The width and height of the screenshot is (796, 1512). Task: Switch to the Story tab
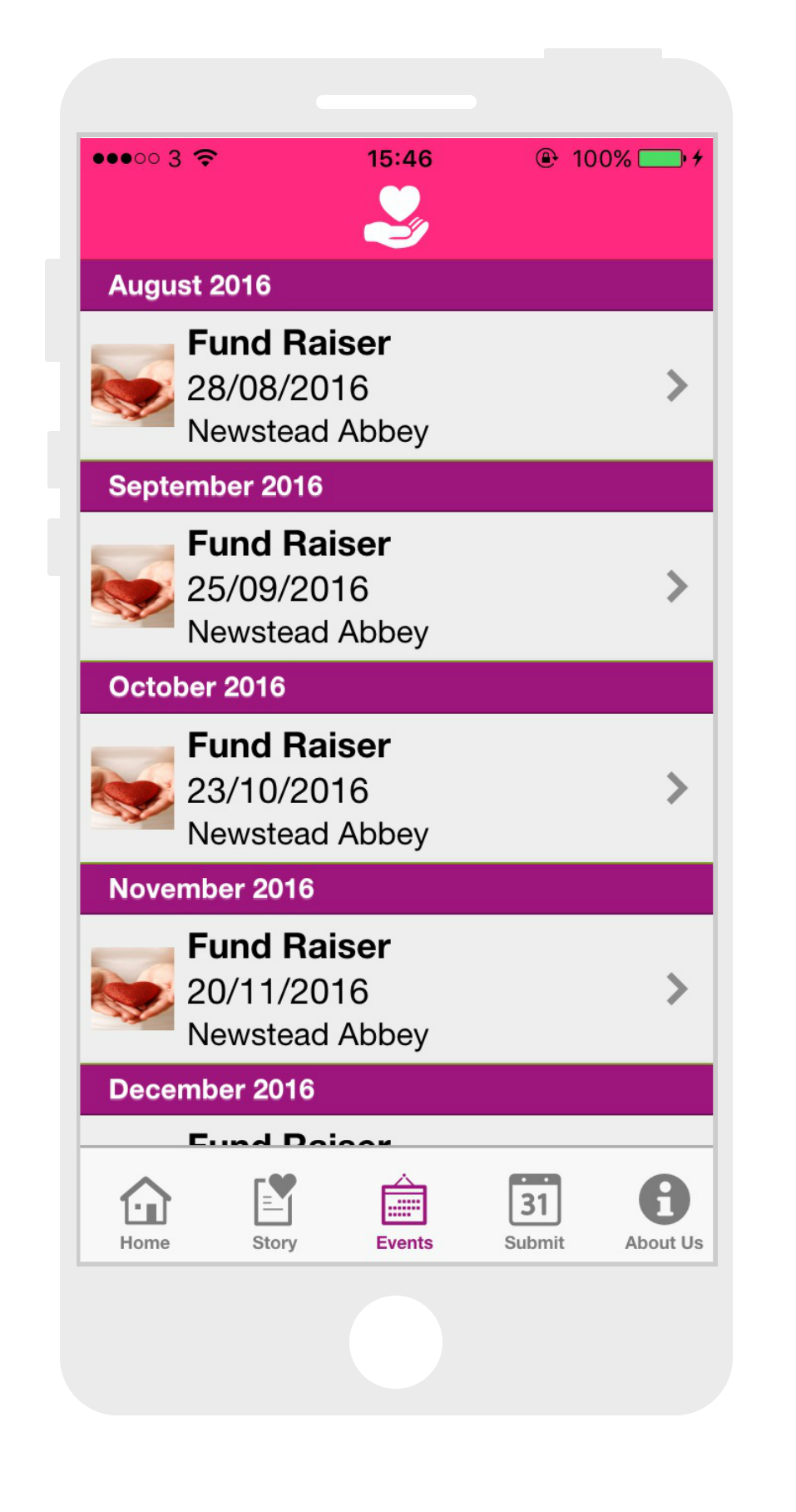(274, 1212)
